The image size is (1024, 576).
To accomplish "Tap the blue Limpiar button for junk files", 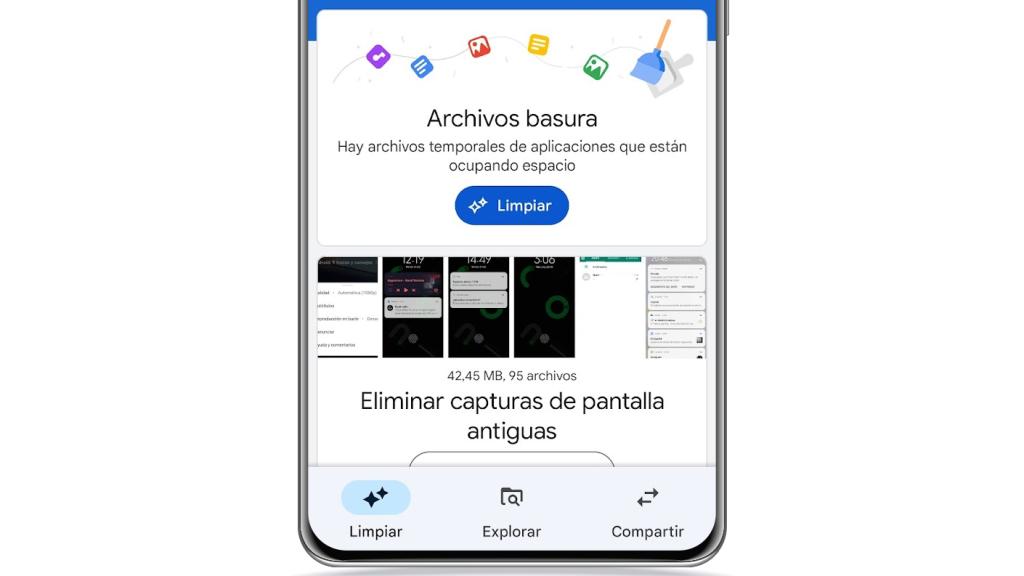I will point(511,205).
